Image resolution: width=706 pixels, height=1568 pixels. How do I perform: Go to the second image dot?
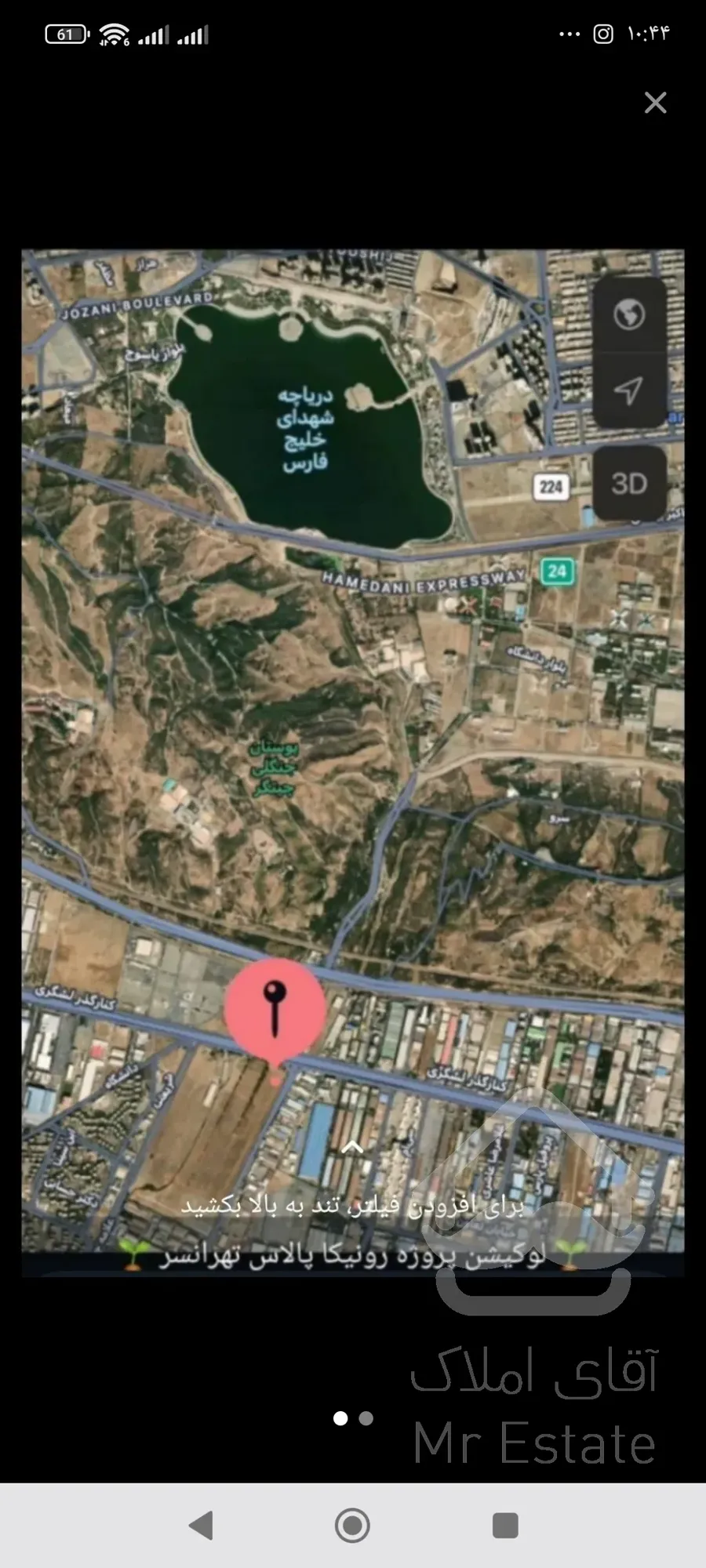point(366,1418)
